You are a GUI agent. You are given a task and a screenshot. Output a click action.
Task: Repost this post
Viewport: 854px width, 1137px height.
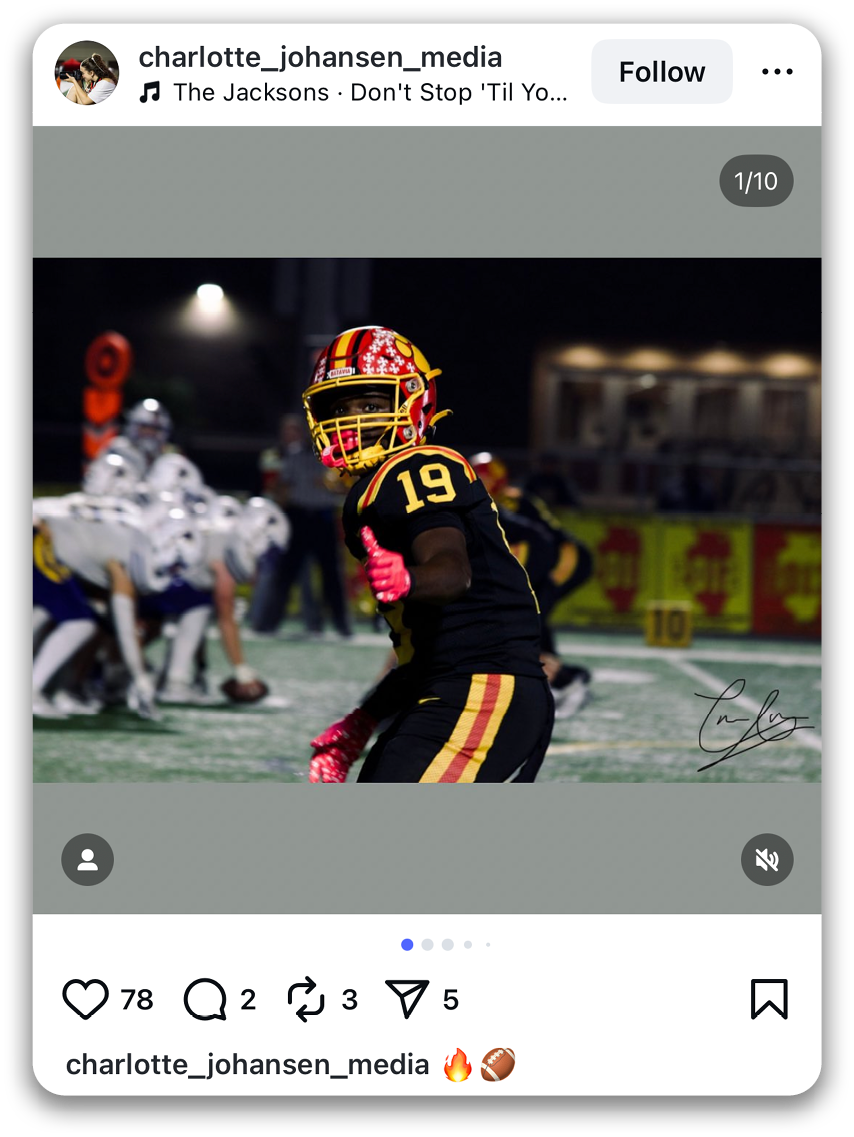point(306,999)
